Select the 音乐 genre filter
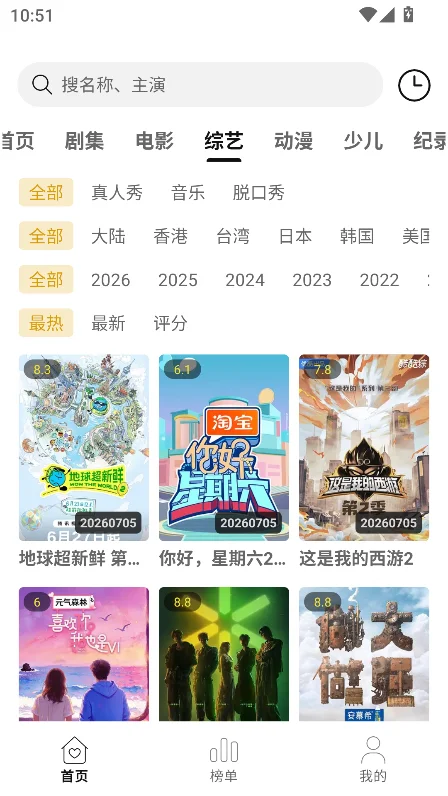Viewport: 448px width, 796px height. pos(188,192)
